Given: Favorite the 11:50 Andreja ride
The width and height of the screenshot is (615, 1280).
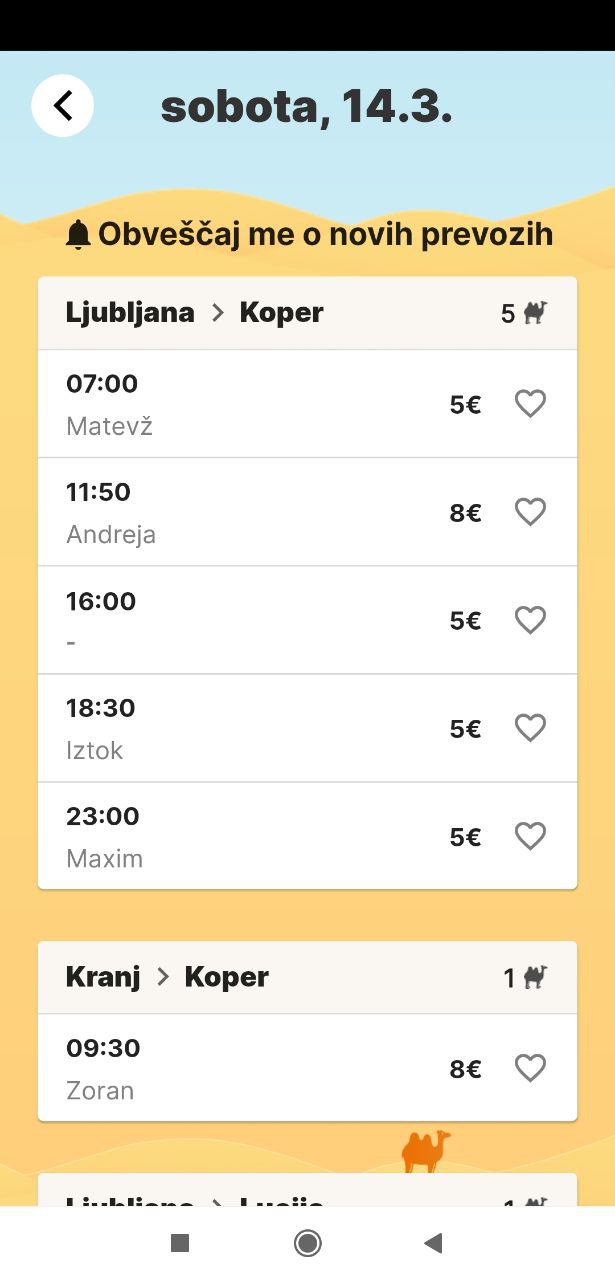Looking at the screenshot, I should pyautogui.click(x=530, y=512).
